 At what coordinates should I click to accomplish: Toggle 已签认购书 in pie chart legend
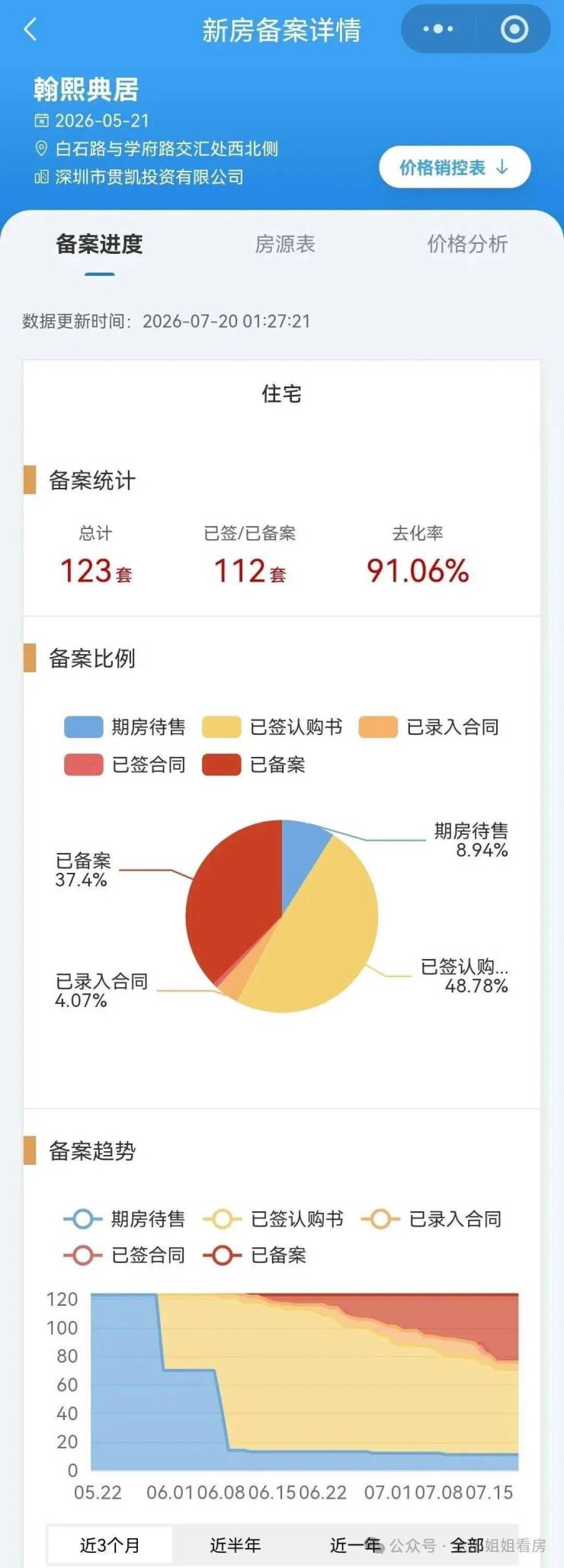(x=273, y=727)
